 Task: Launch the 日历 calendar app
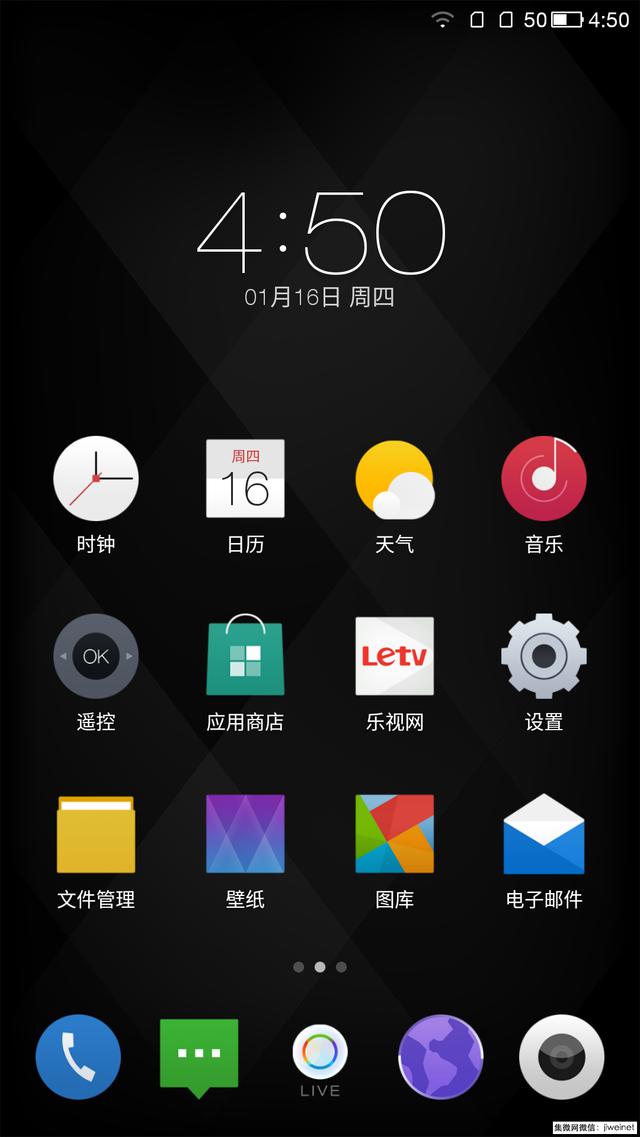tap(245, 479)
